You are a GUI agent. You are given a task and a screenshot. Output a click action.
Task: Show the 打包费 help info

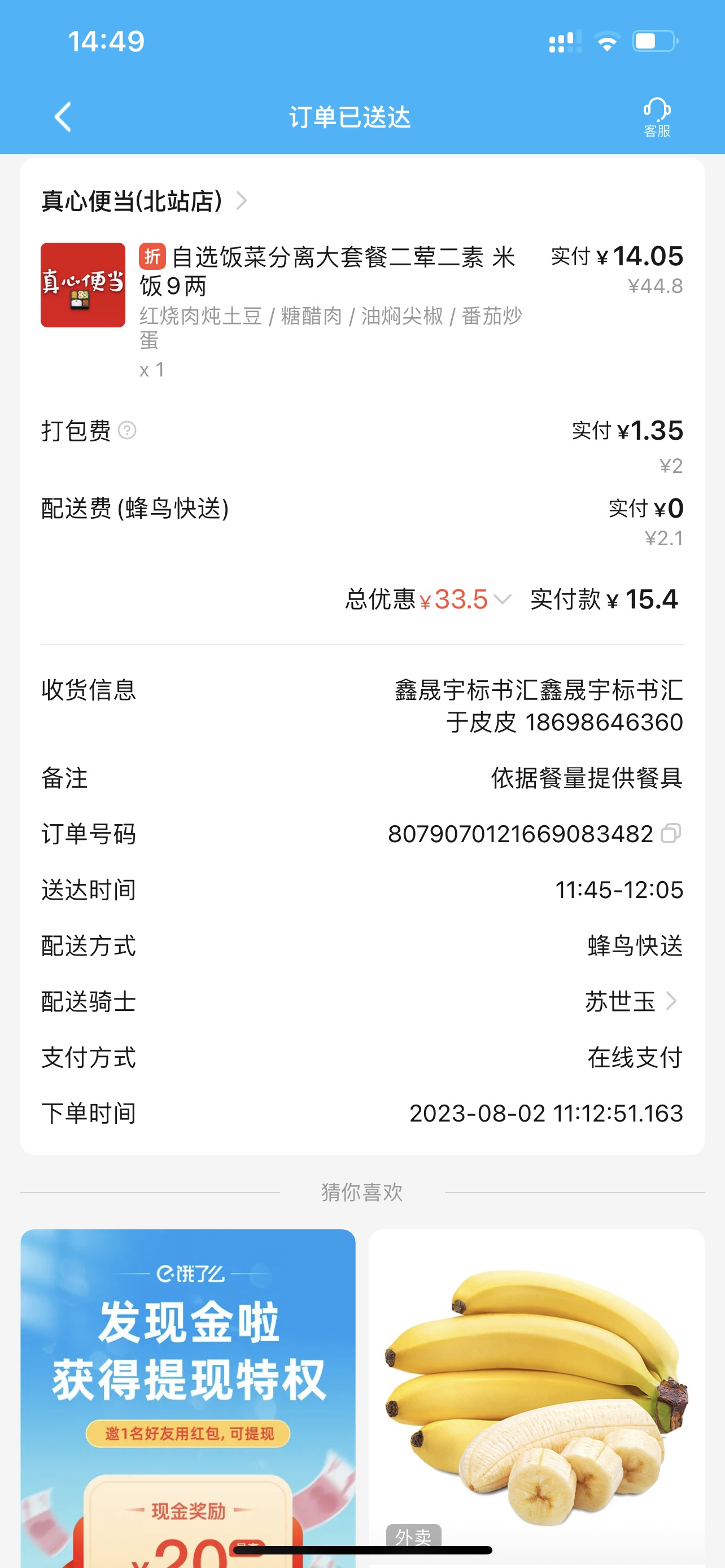pyautogui.click(x=126, y=430)
